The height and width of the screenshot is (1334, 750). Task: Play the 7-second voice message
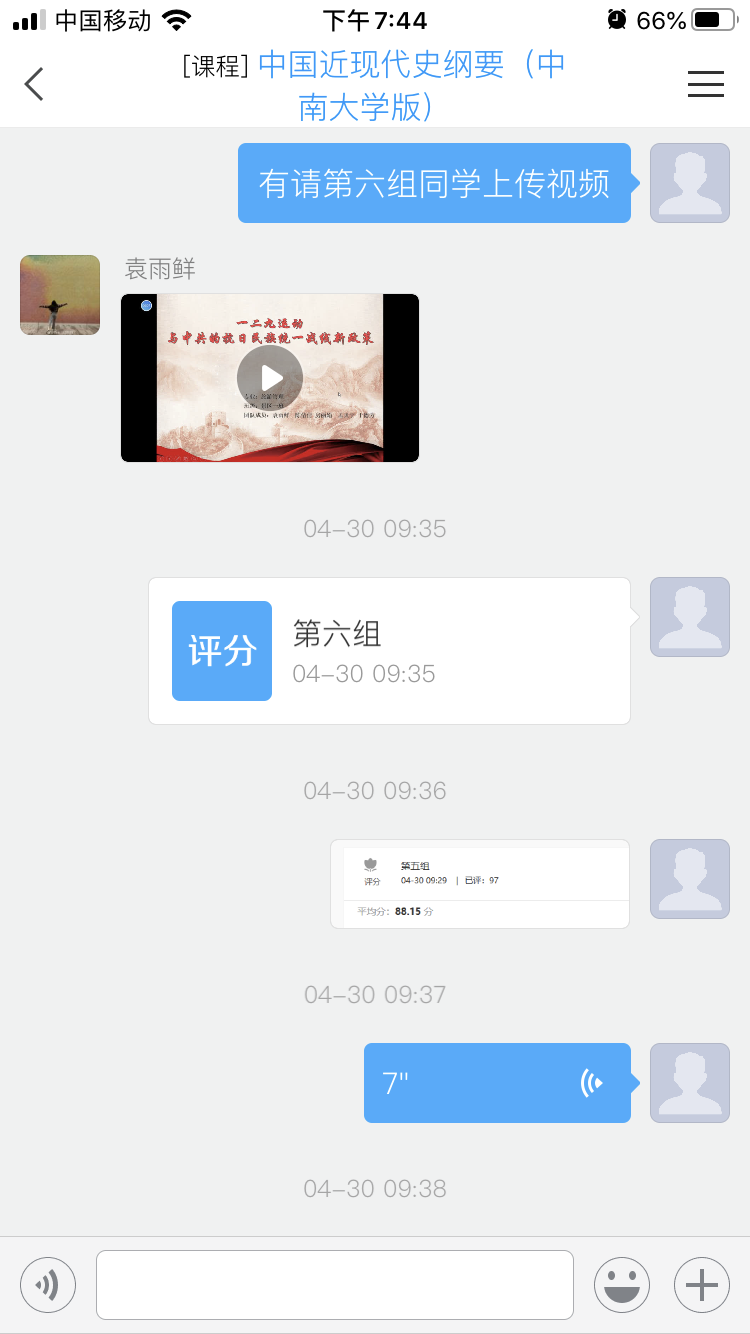click(497, 1083)
